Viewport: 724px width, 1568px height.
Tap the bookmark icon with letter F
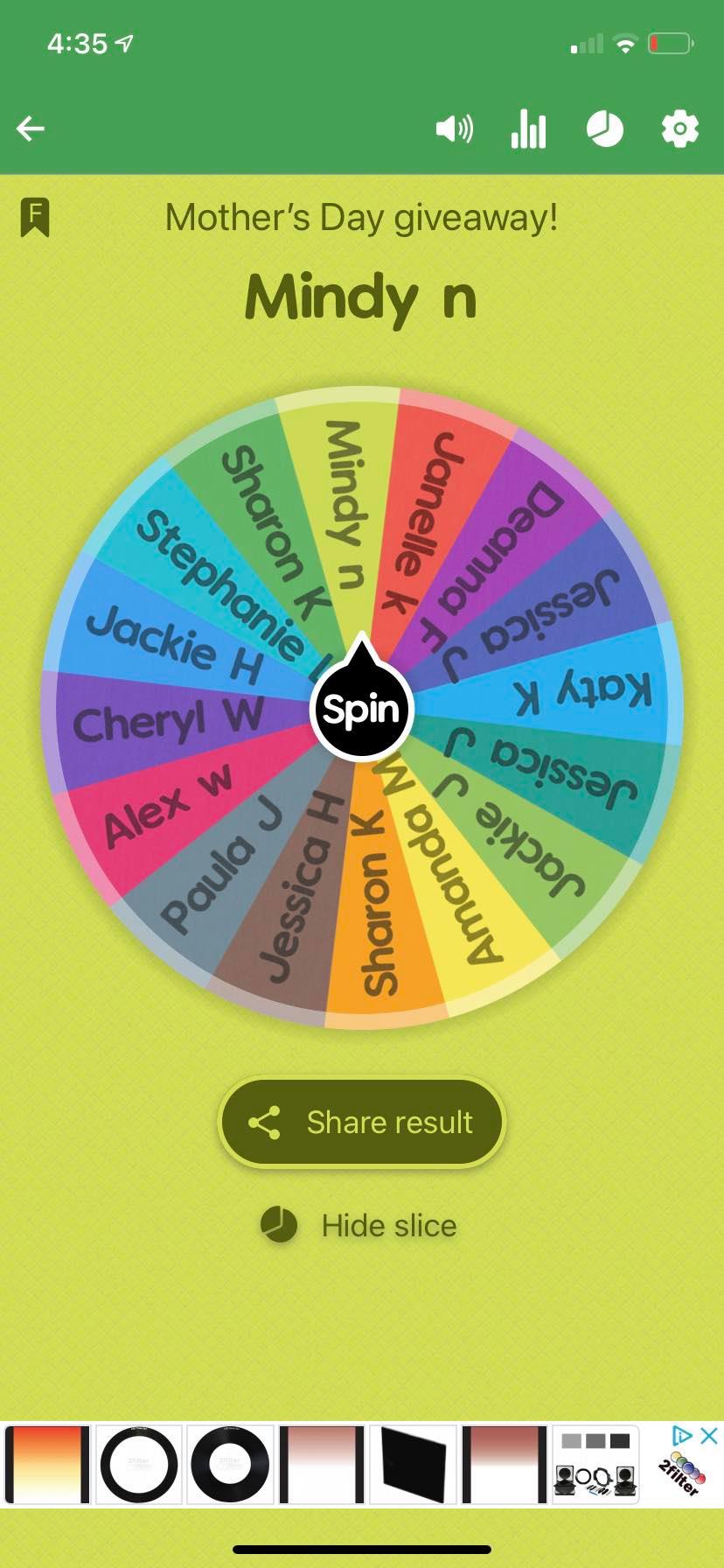[x=35, y=217]
